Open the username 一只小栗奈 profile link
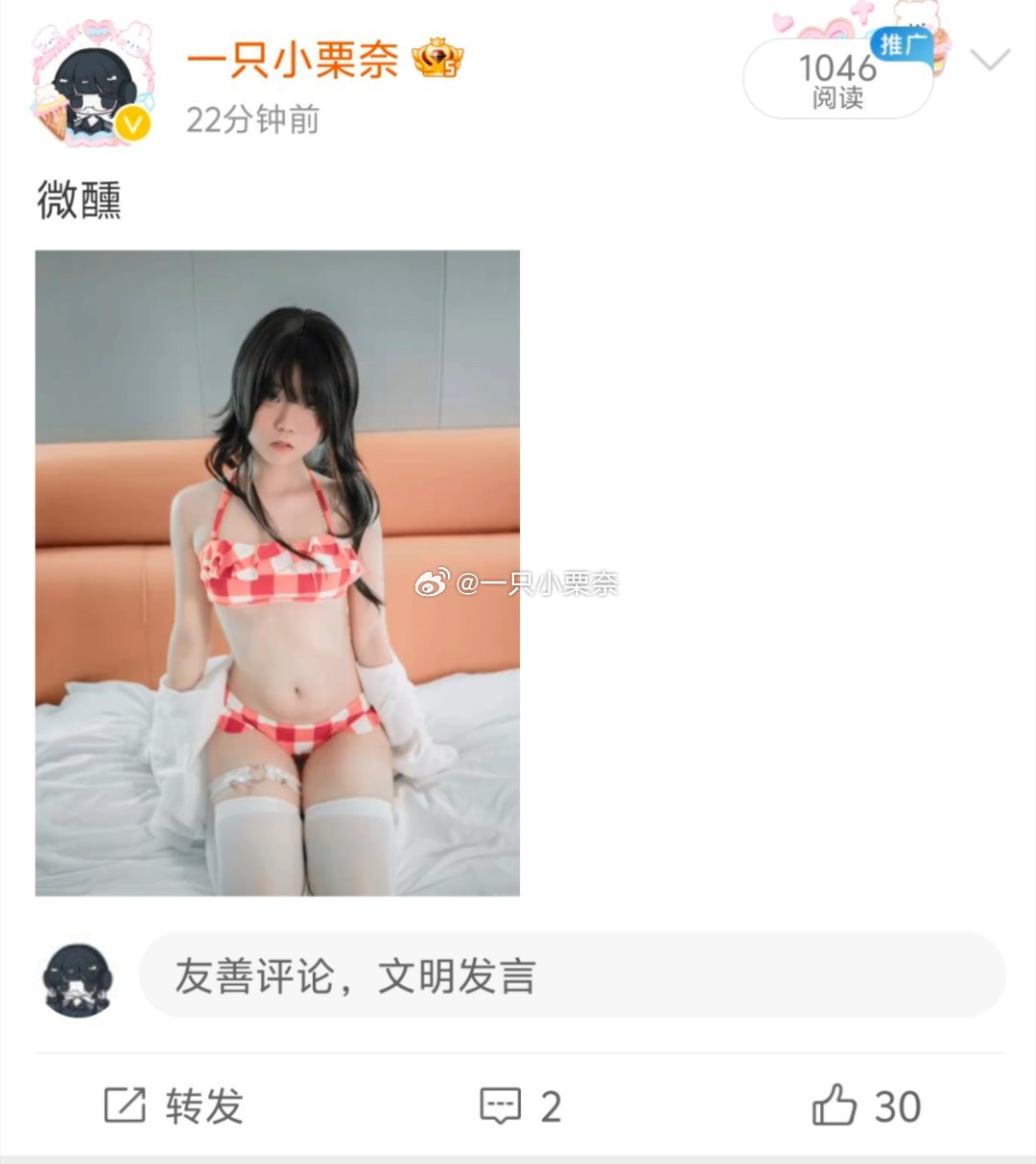This screenshot has width=1036, height=1164. pos(292,60)
